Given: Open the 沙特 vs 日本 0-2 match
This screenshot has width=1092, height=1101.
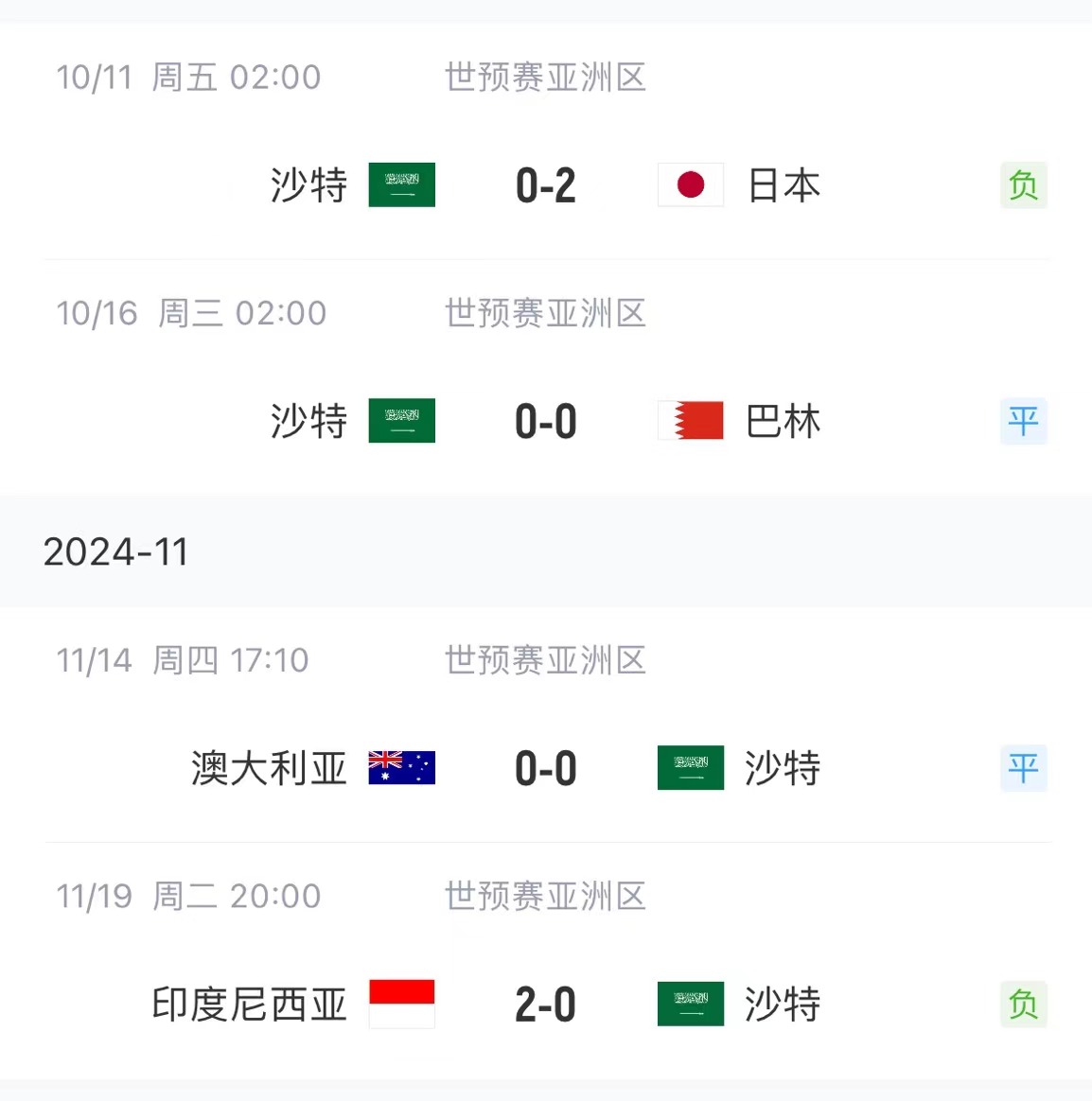Looking at the screenshot, I should coord(546,185).
